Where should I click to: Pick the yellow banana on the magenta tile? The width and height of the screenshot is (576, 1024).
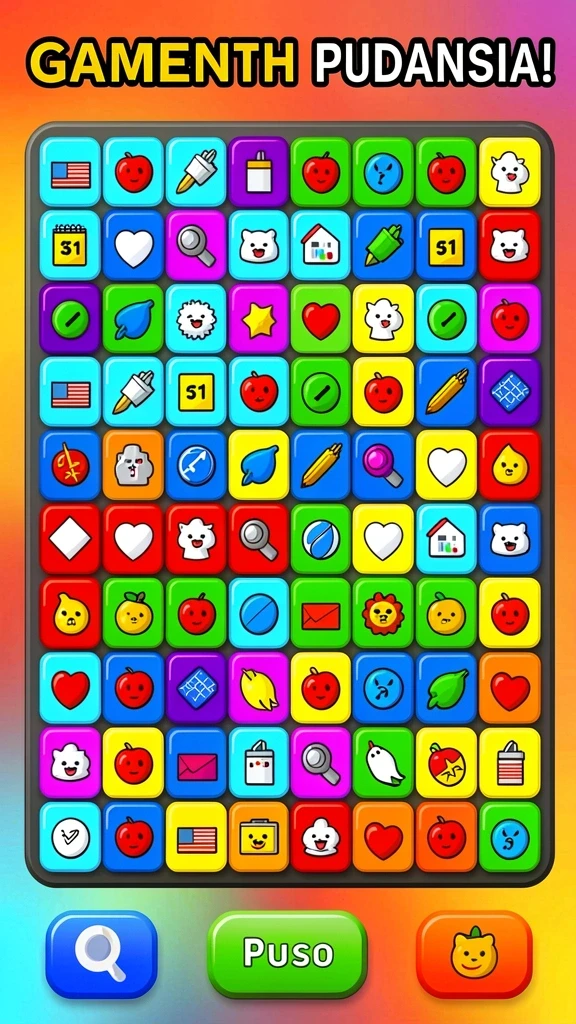click(259, 688)
